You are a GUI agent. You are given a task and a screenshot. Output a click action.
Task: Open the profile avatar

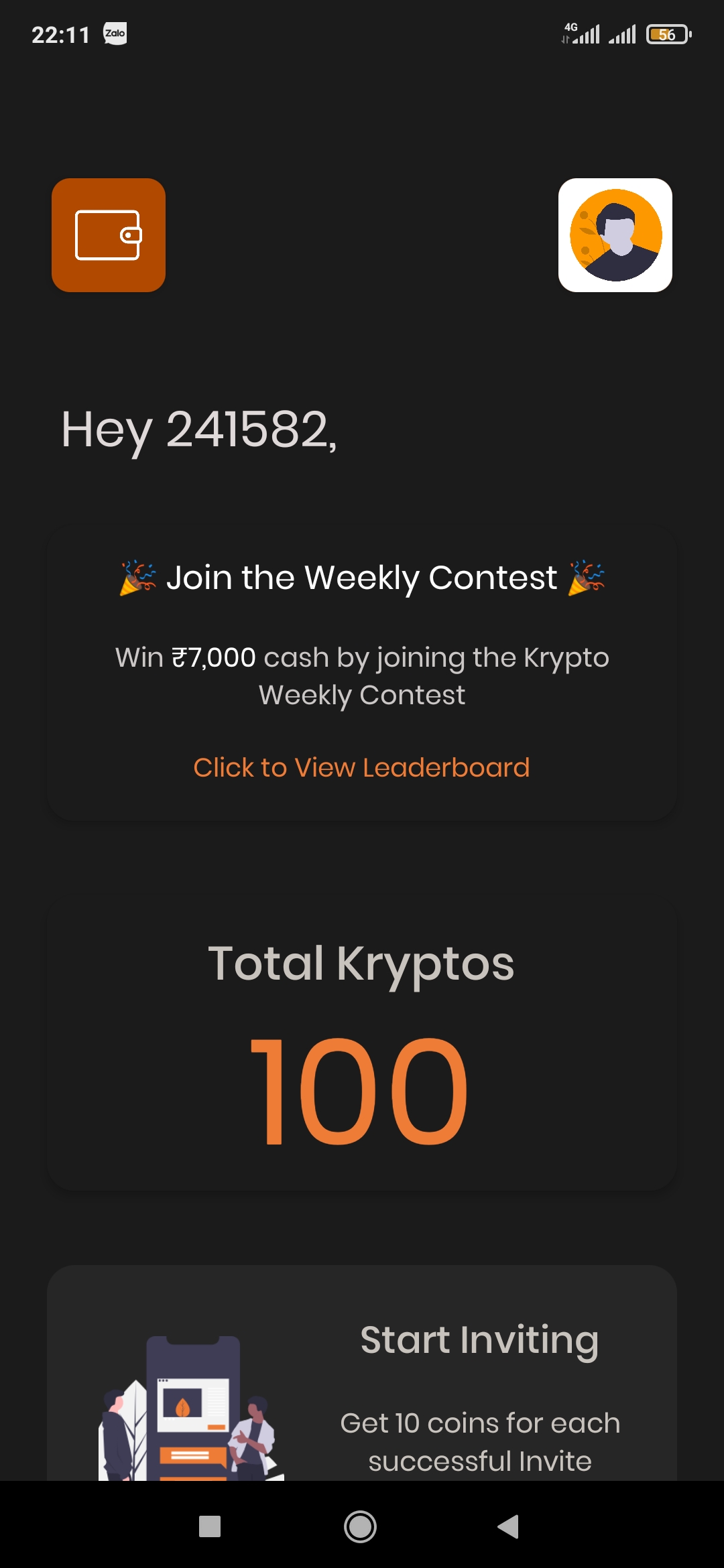click(x=615, y=235)
